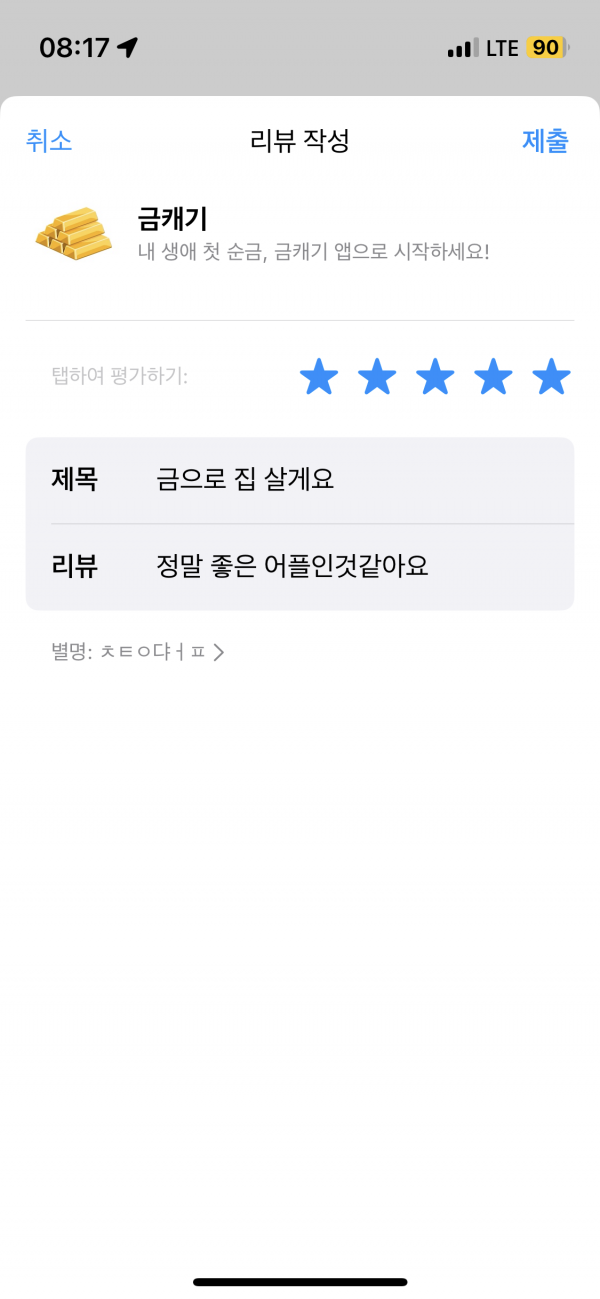
Task: Edit the 리뷰 review text field
Action: (300, 567)
